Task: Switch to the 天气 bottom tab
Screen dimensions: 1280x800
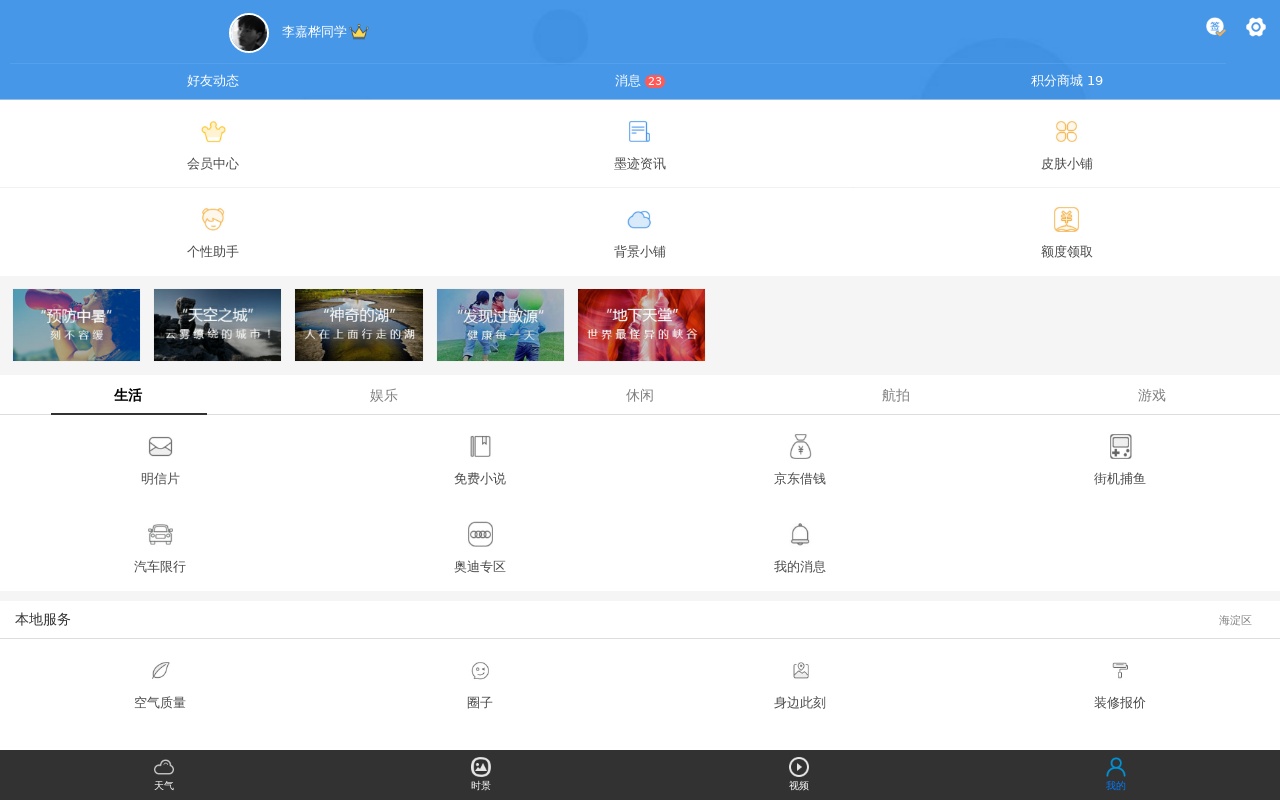Action: point(164,775)
